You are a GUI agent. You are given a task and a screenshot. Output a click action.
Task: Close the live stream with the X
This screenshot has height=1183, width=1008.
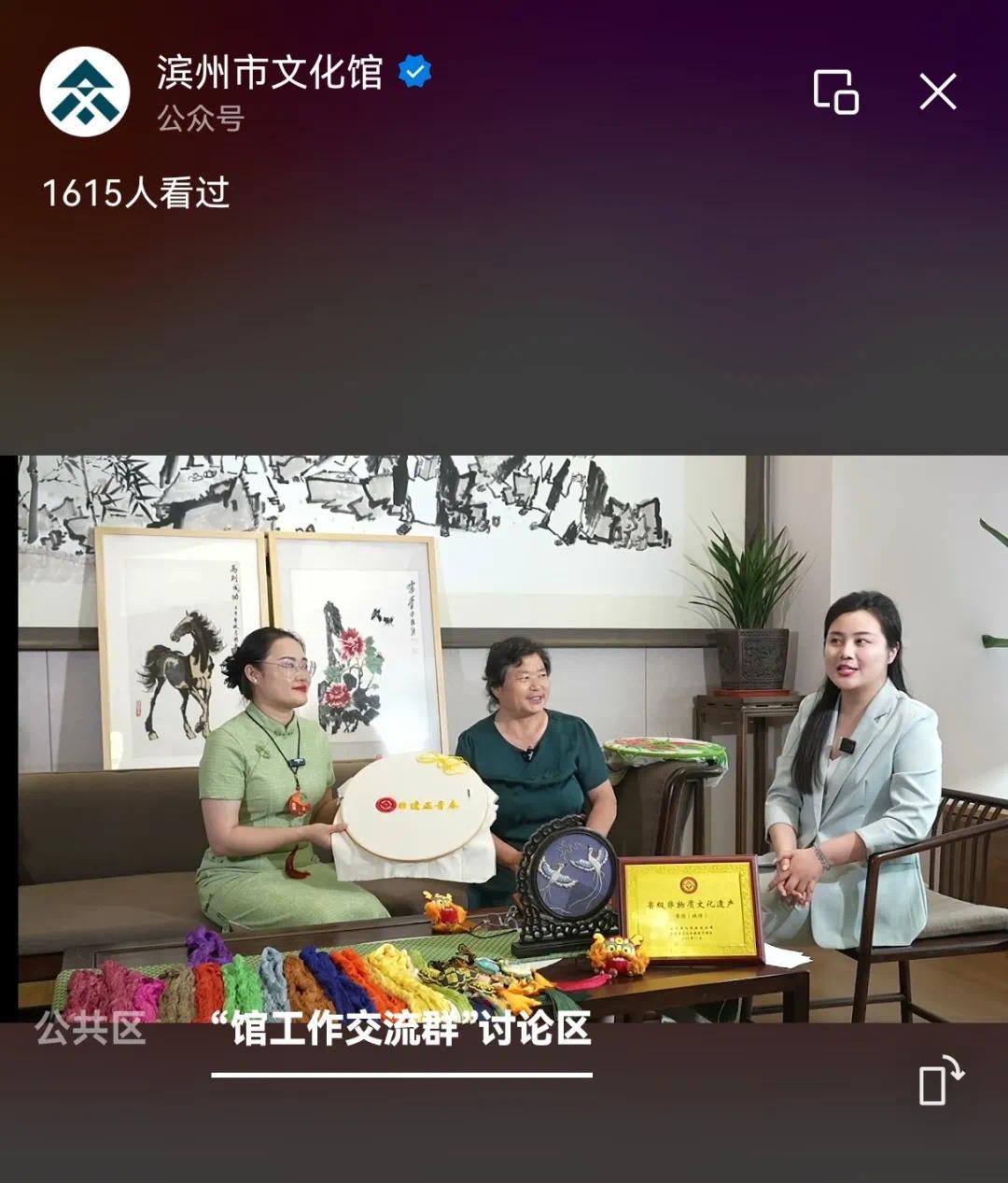[940, 90]
